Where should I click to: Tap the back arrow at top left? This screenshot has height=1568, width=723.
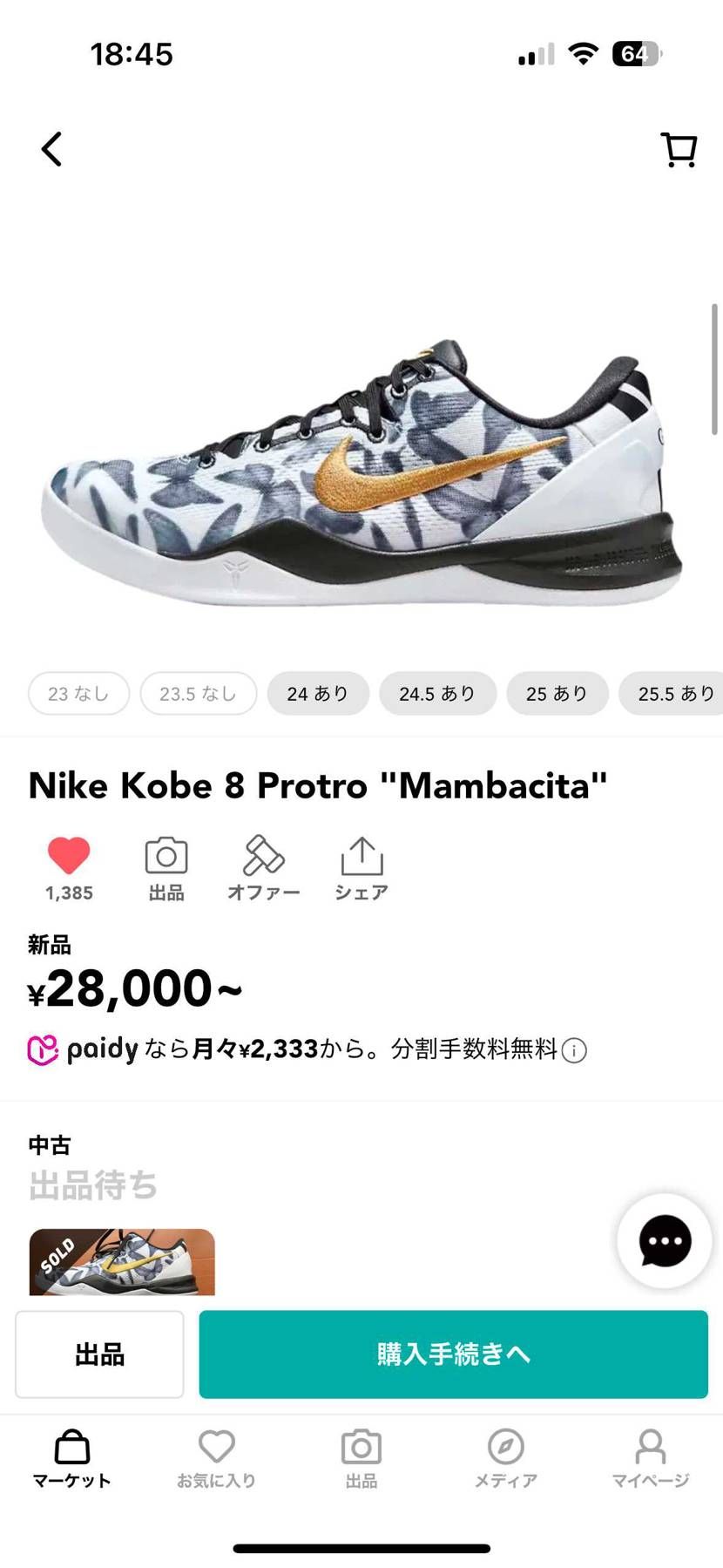click(x=52, y=148)
